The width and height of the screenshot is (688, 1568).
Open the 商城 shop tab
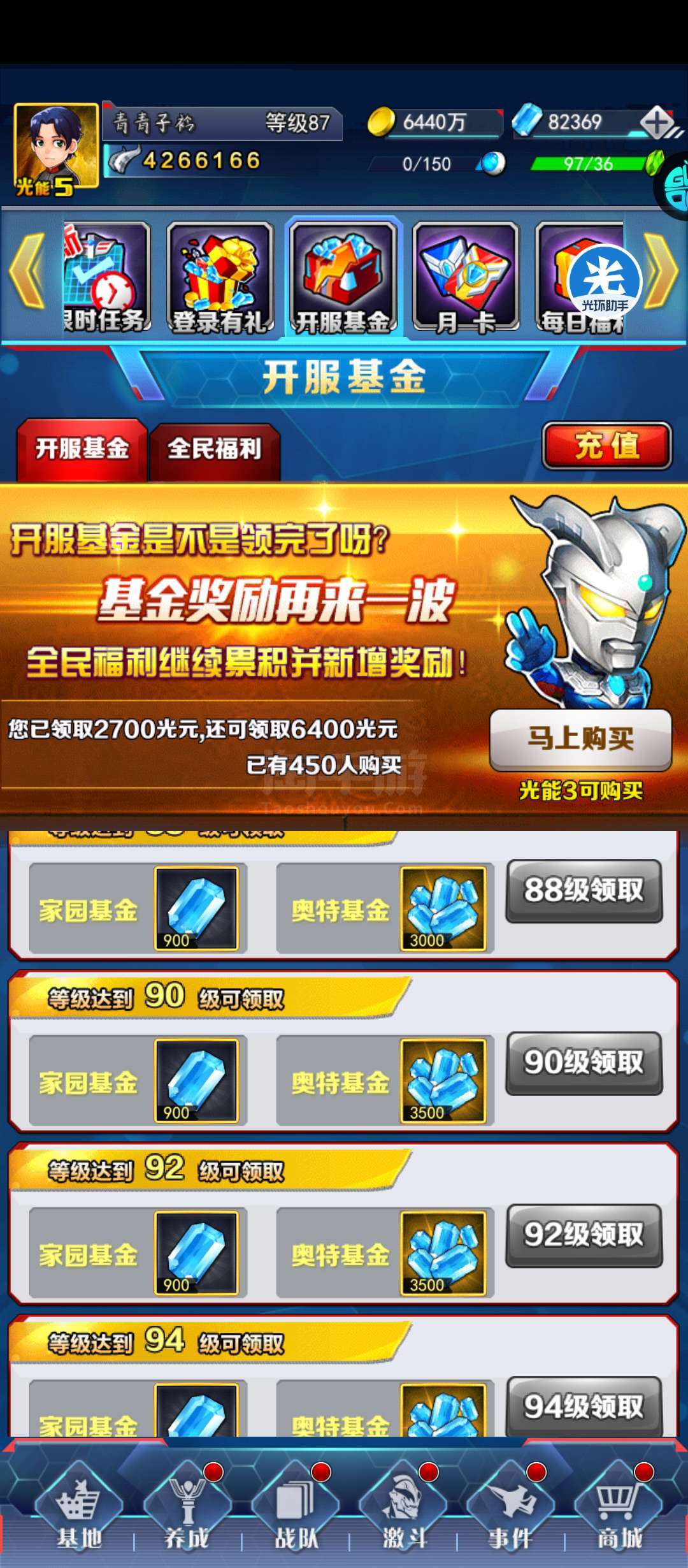(x=618, y=1511)
